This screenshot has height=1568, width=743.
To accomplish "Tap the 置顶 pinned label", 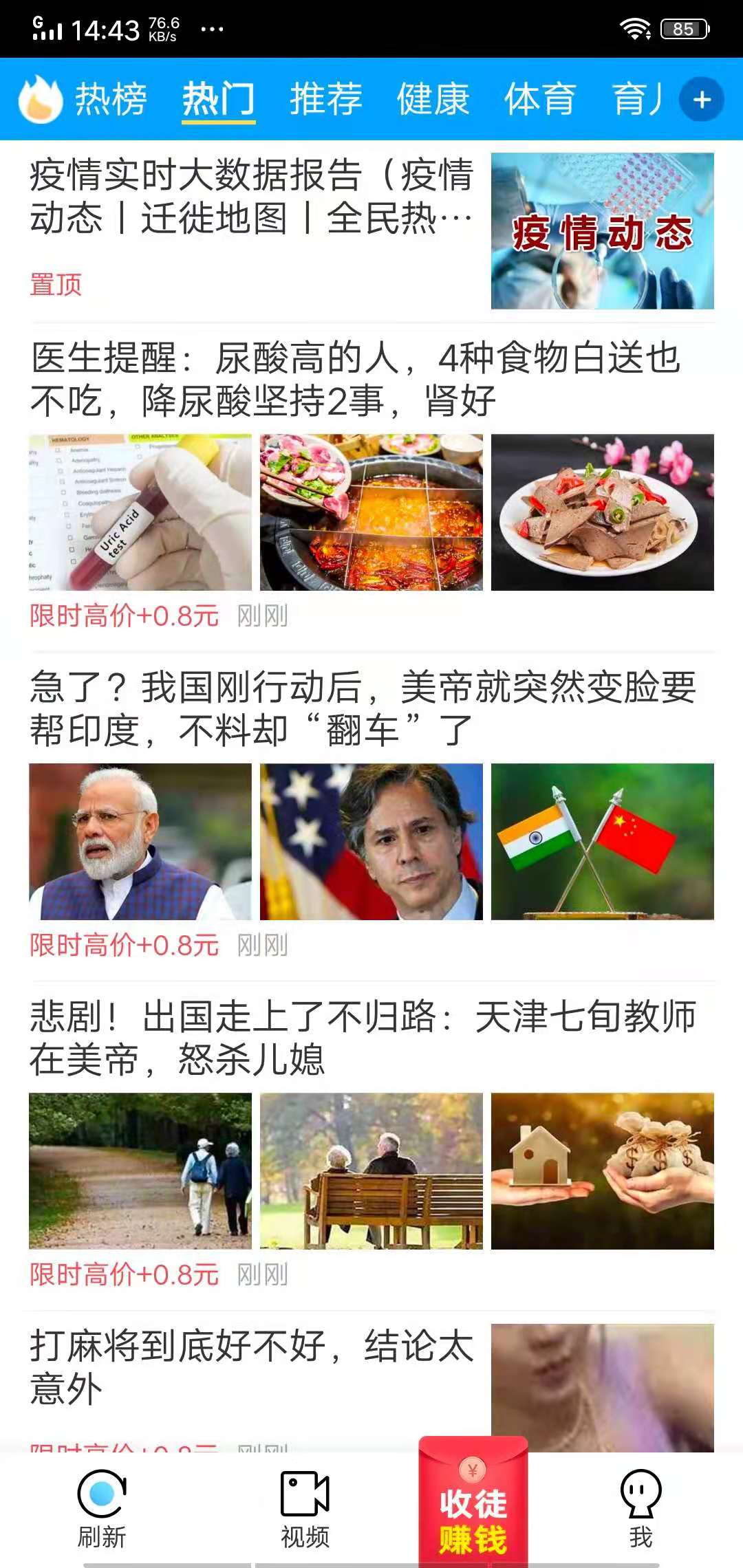I will 54,284.
